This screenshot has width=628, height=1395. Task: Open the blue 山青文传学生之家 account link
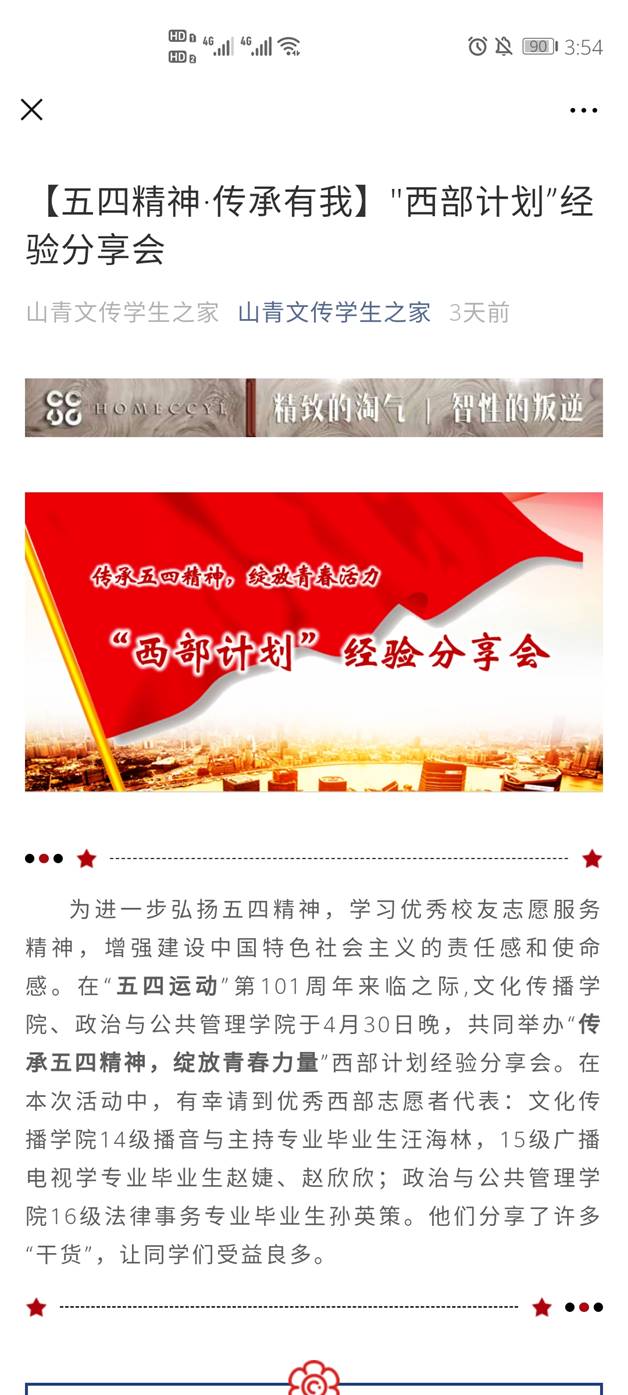click(x=334, y=312)
